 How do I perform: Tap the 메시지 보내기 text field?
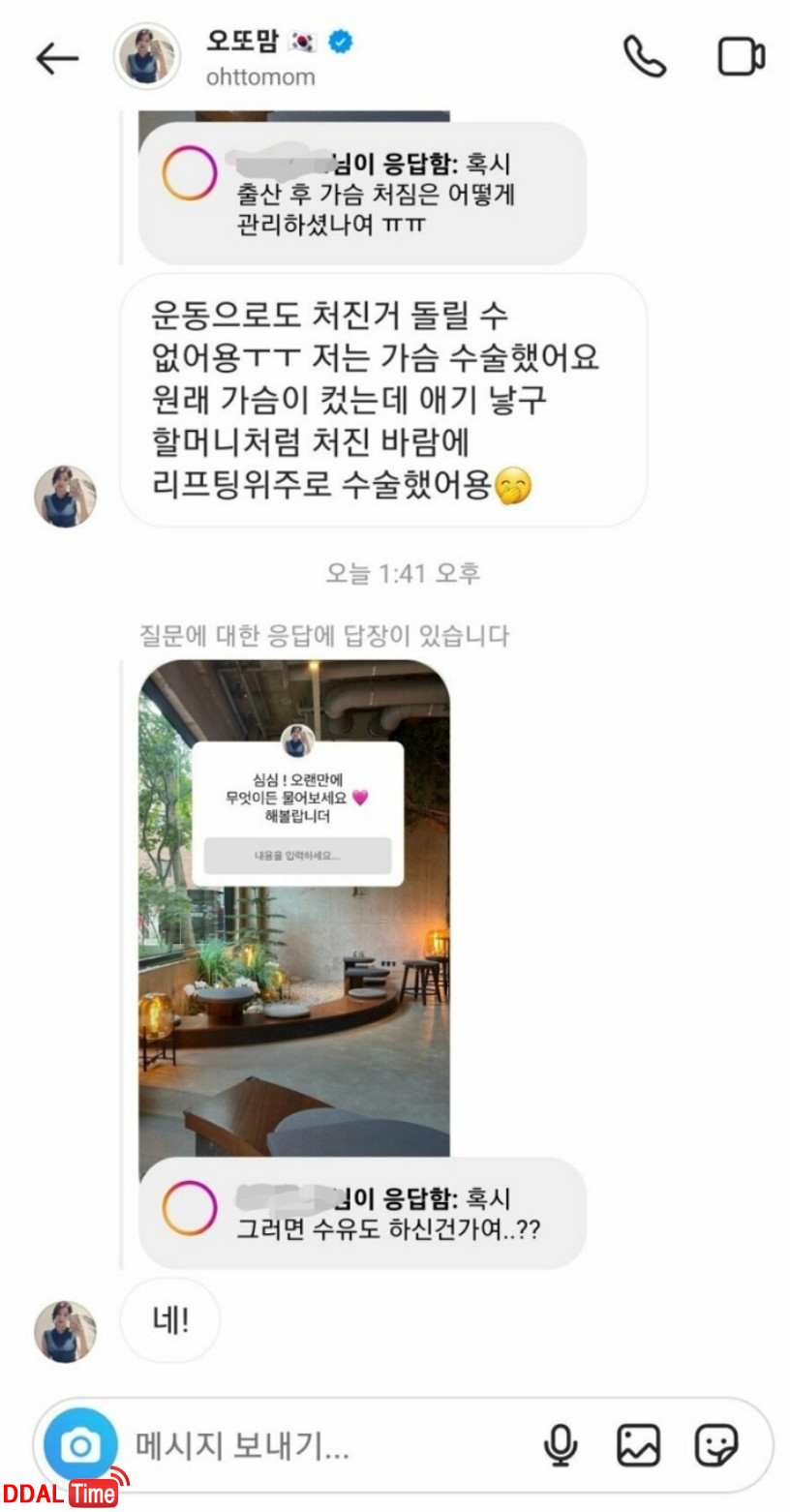click(x=329, y=1446)
